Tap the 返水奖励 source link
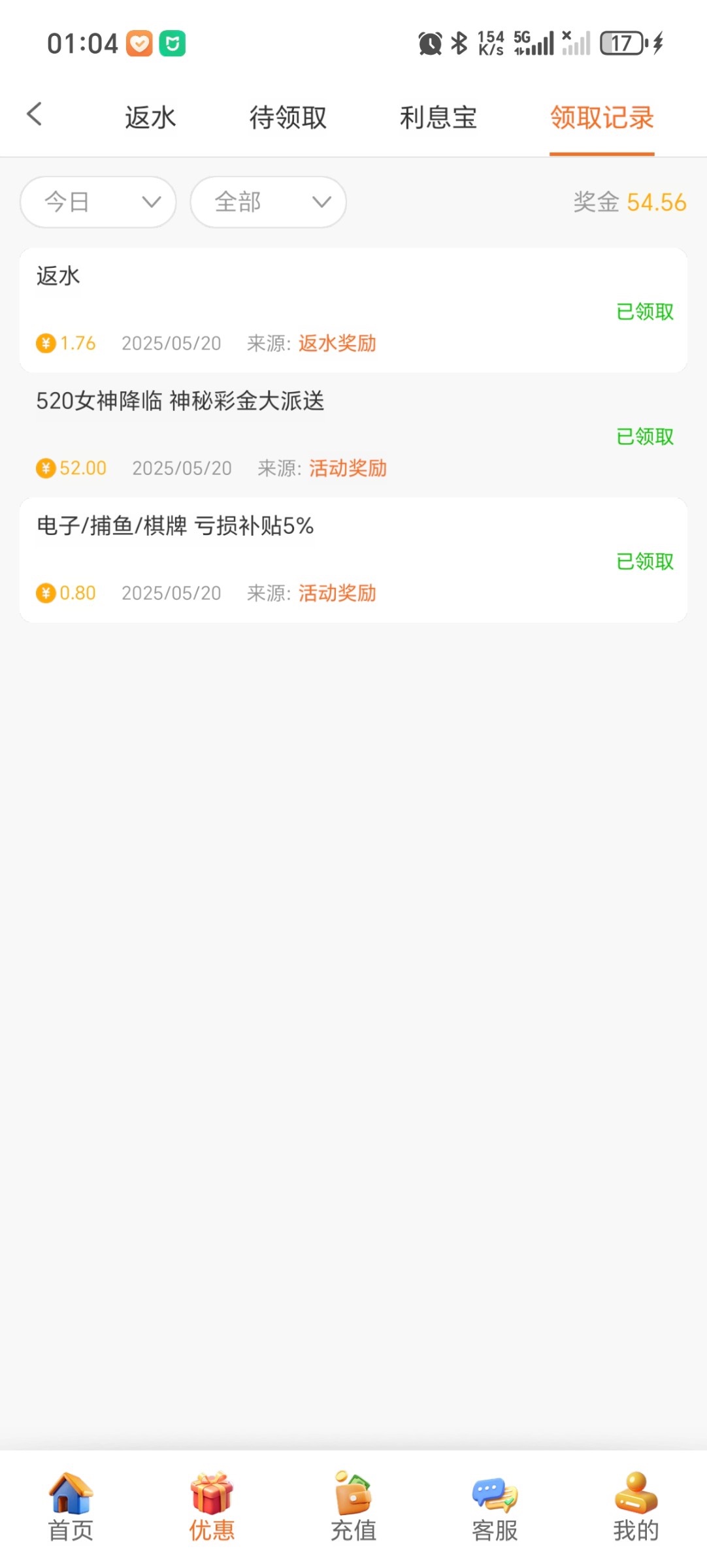Image resolution: width=707 pixels, height=1568 pixels. (x=337, y=343)
